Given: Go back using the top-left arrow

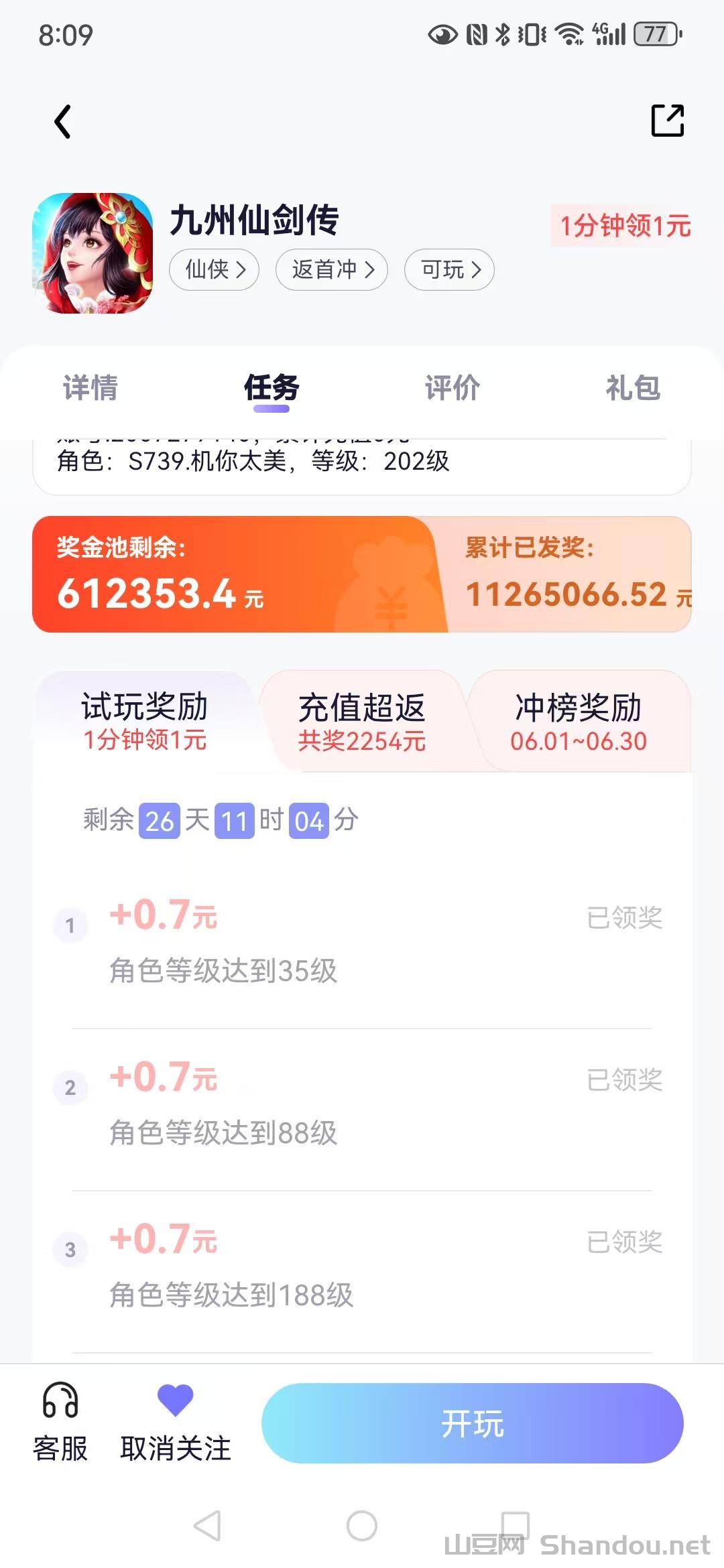Looking at the screenshot, I should (x=62, y=122).
